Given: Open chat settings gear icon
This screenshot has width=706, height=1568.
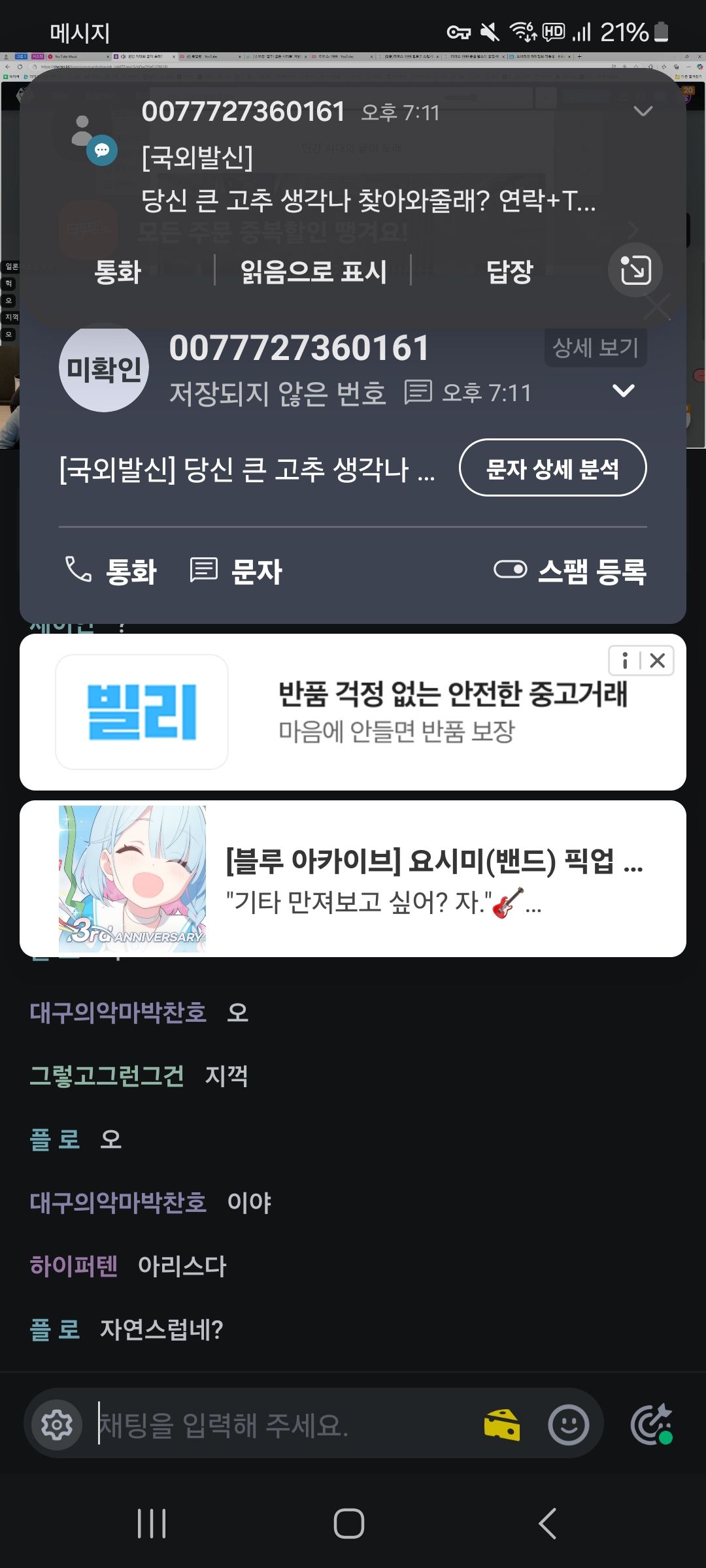Looking at the screenshot, I should [x=57, y=1424].
